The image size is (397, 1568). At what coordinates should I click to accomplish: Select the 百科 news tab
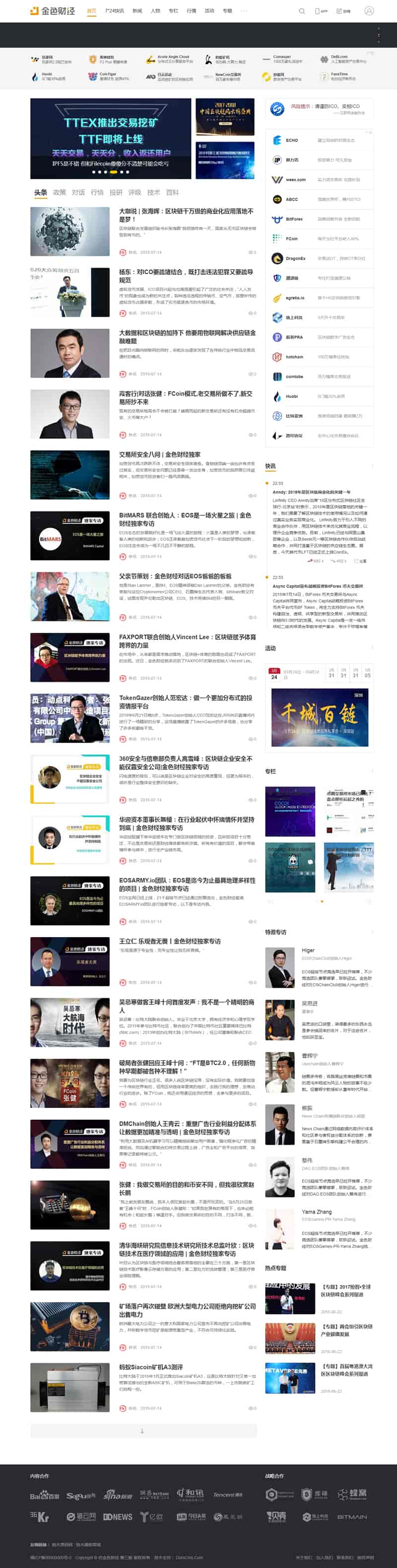172,193
